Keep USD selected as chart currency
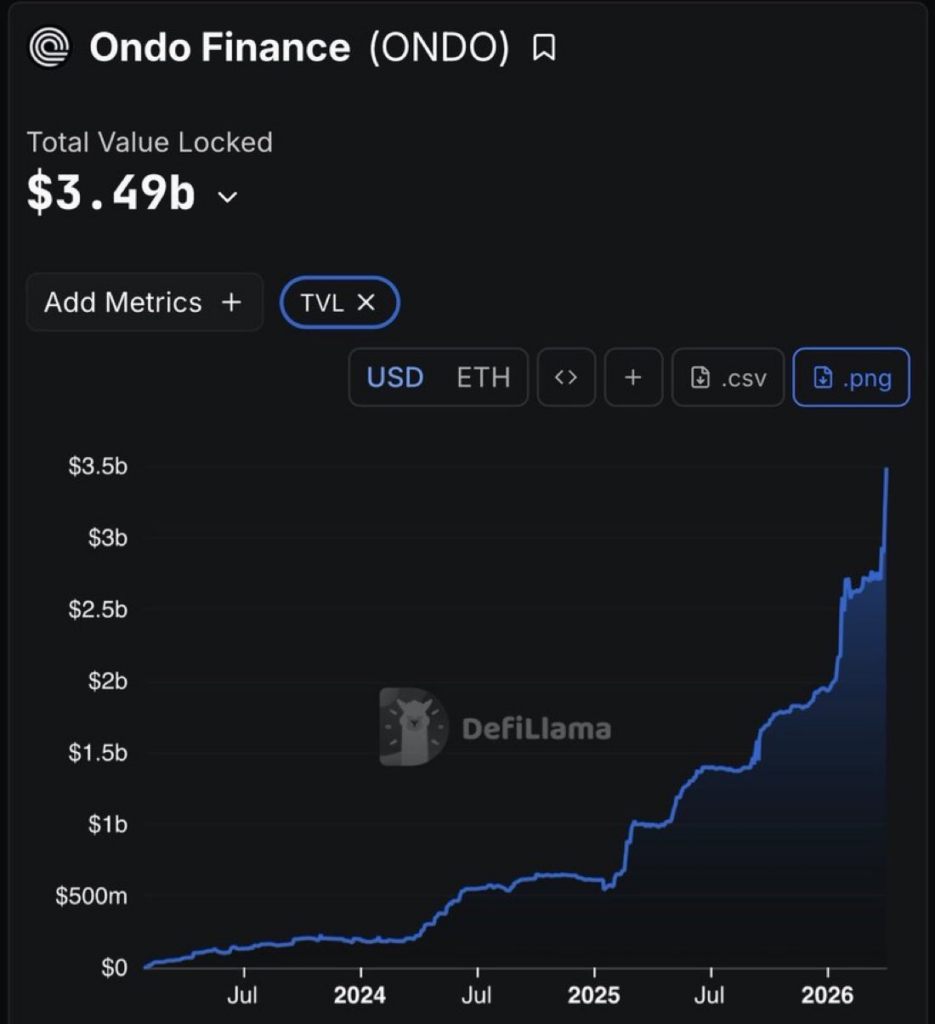 point(395,377)
